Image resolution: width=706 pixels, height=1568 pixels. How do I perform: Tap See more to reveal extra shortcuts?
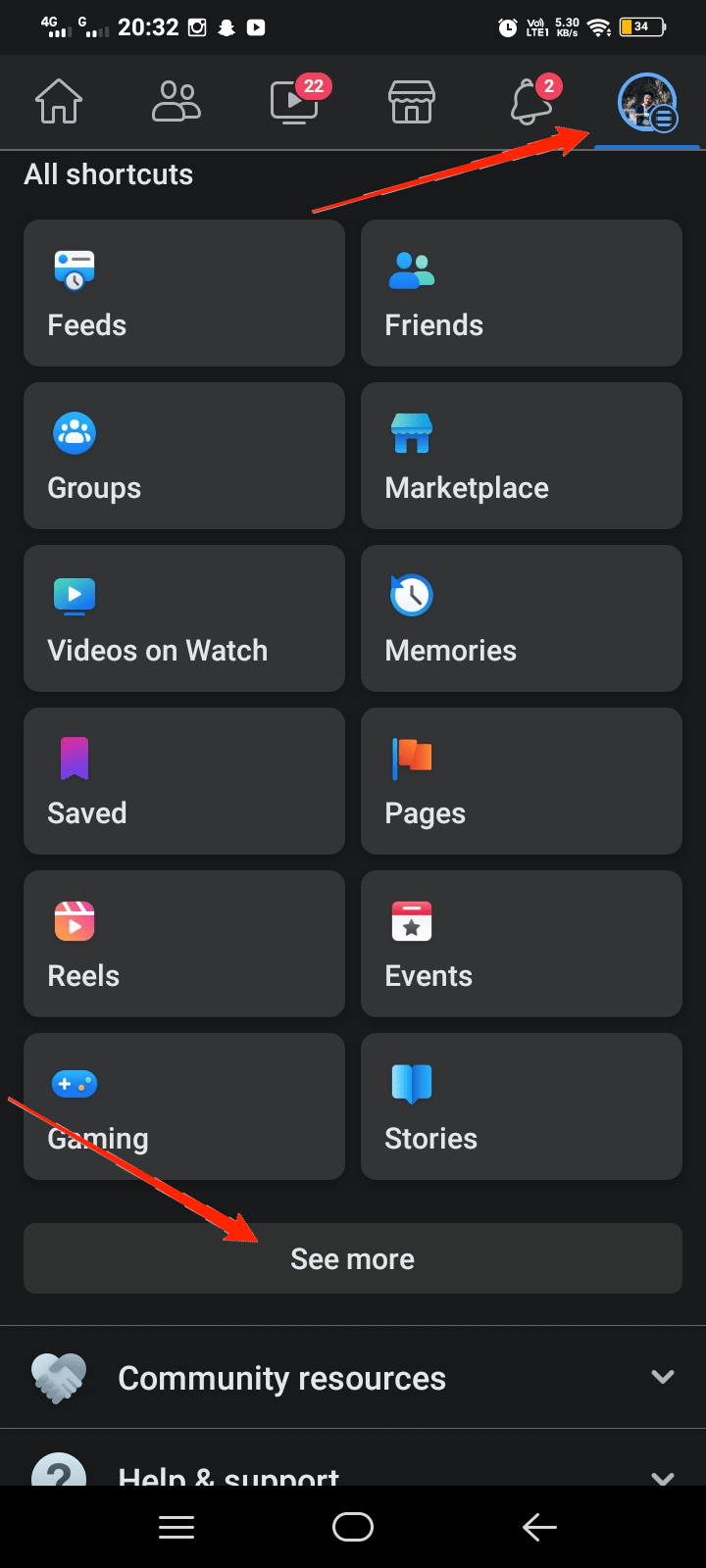coord(352,1258)
